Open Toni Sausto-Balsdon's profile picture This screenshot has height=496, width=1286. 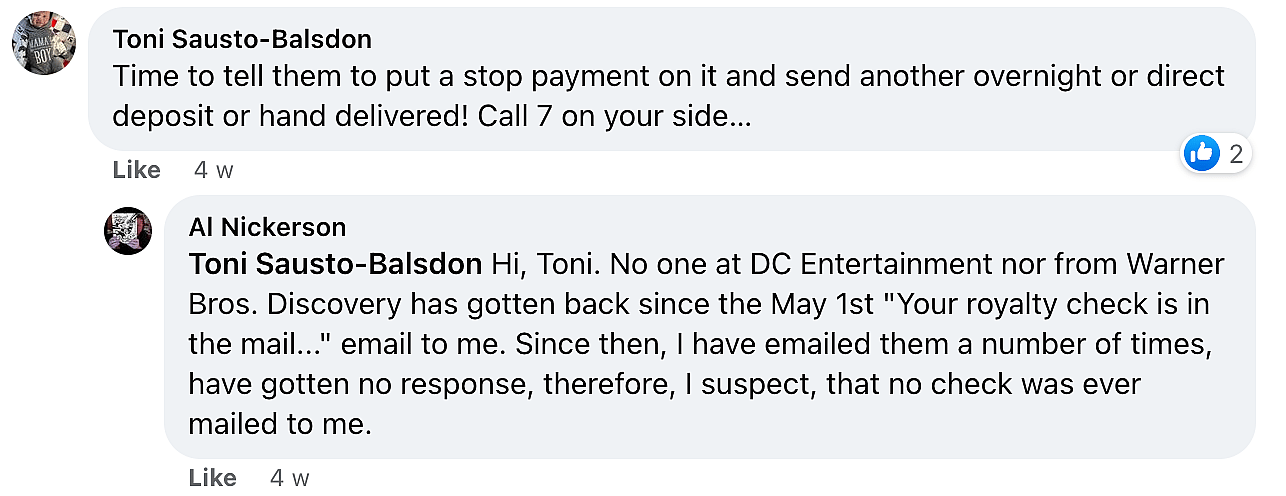(x=44, y=42)
